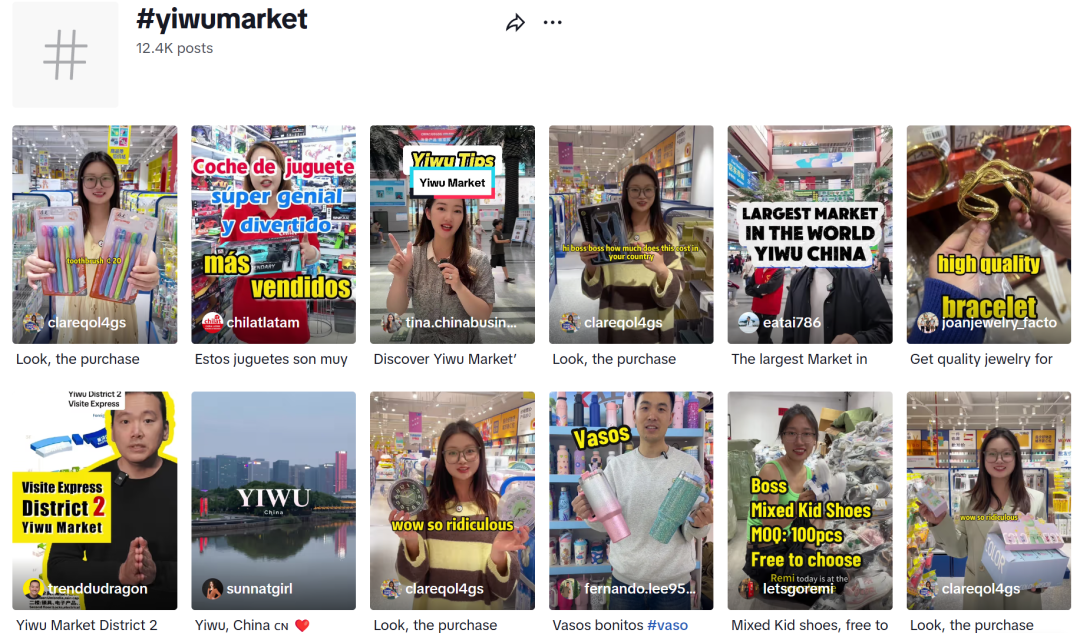Play sunnatgirl's Yiwu, China video
1080x633 pixels.
[x=273, y=500]
